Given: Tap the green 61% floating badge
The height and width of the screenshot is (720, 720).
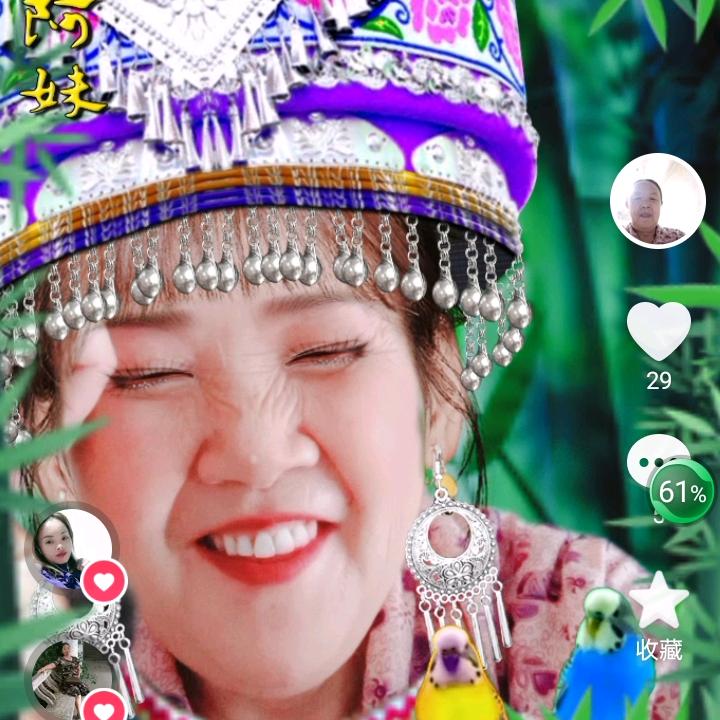Looking at the screenshot, I should [683, 492].
